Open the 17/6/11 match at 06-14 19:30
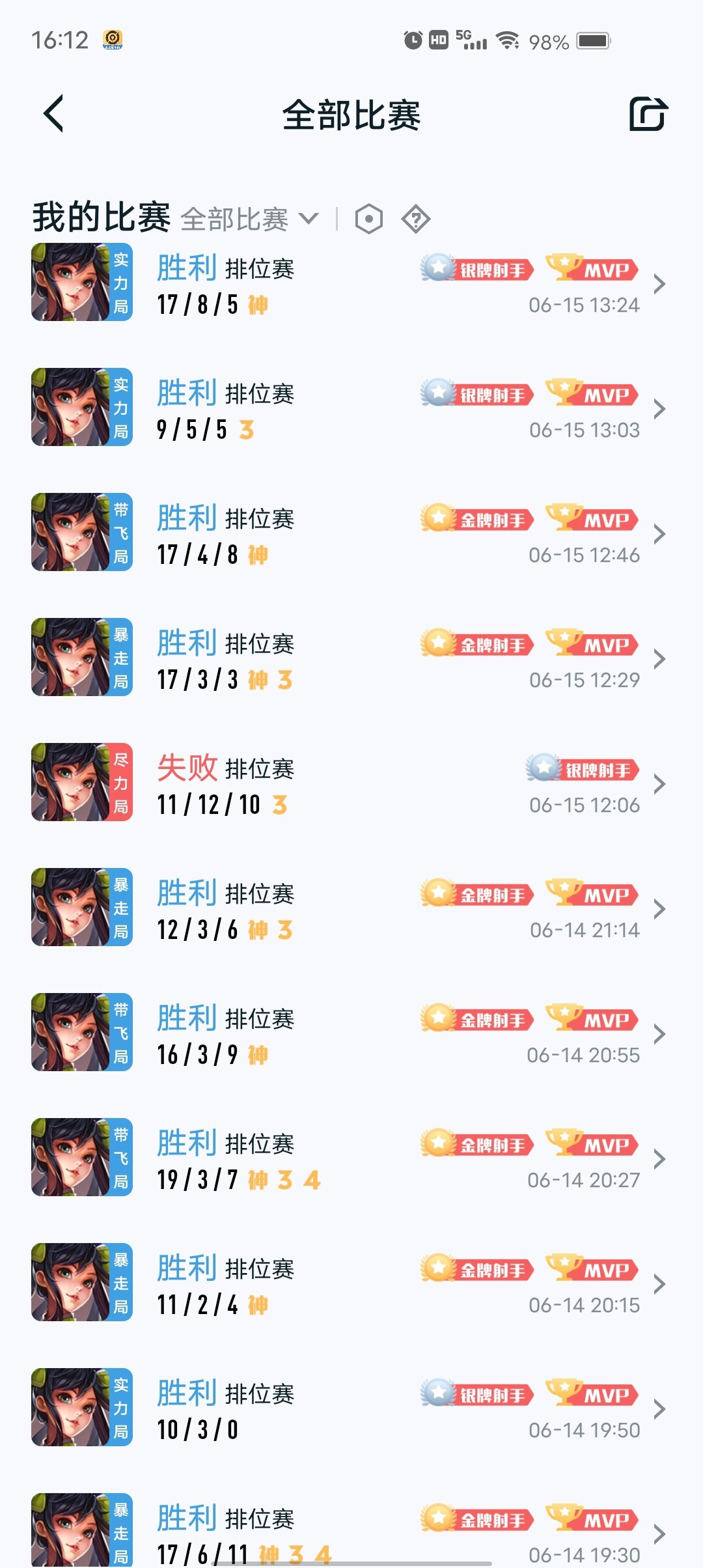Screen dimensions: 703x1568 351,1530
